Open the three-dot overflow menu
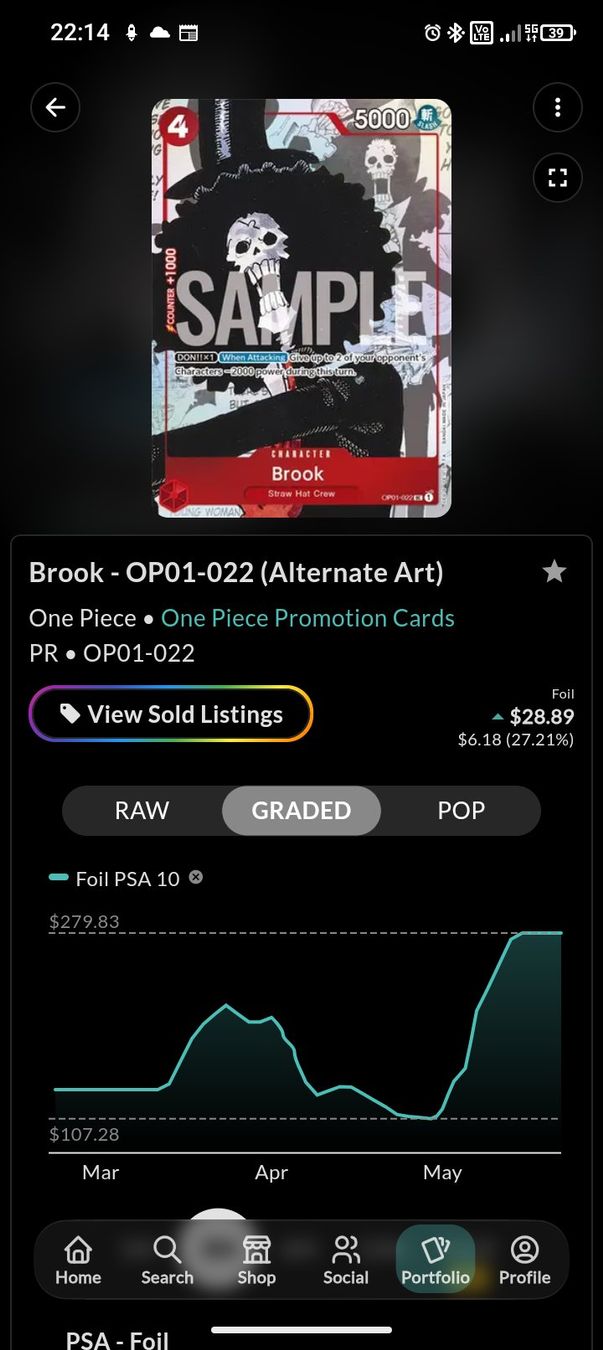The image size is (603, 1350). (x=557, y=108)
